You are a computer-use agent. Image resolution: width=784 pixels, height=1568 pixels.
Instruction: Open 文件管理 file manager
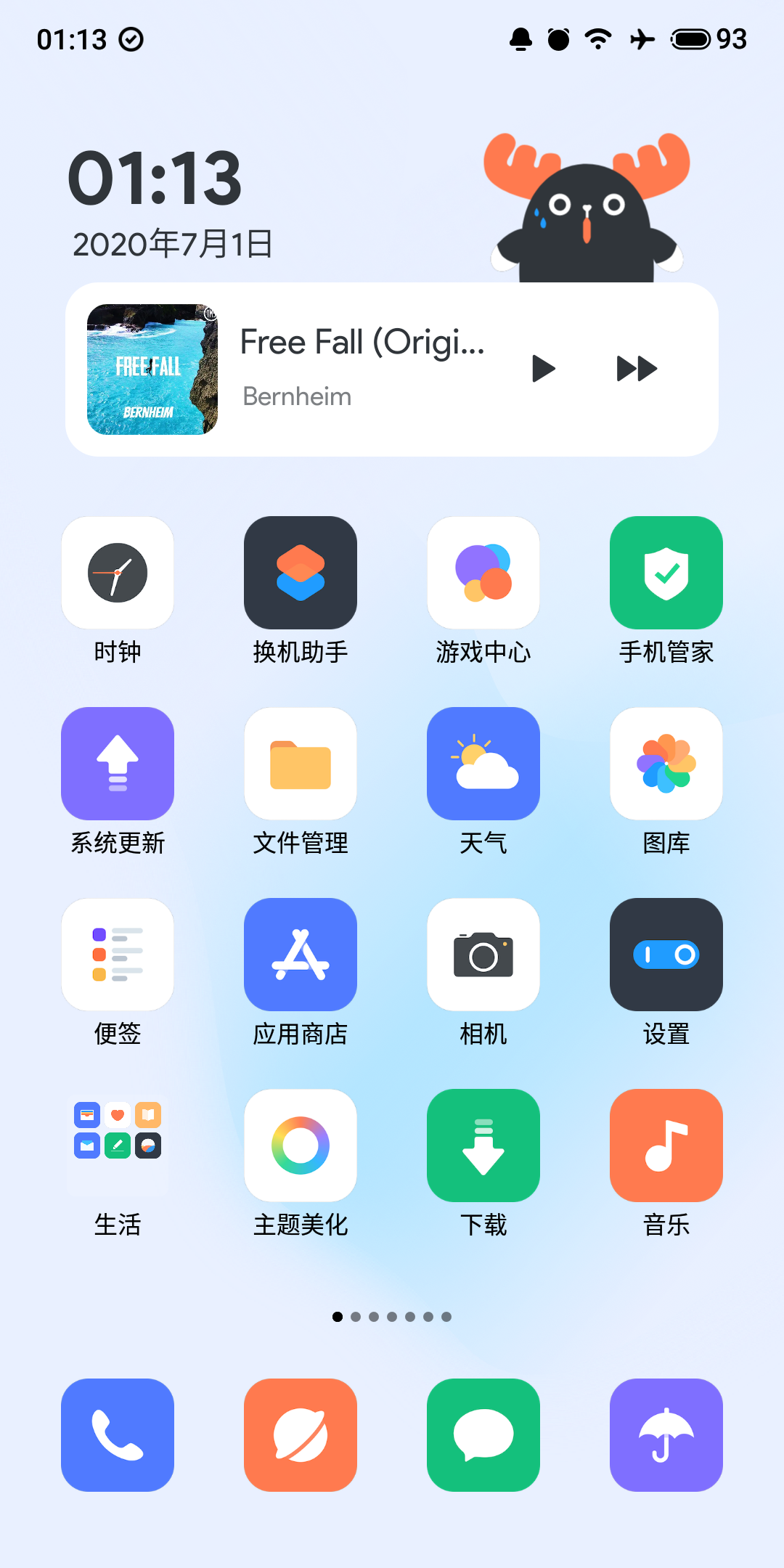(x=301, y=764)
